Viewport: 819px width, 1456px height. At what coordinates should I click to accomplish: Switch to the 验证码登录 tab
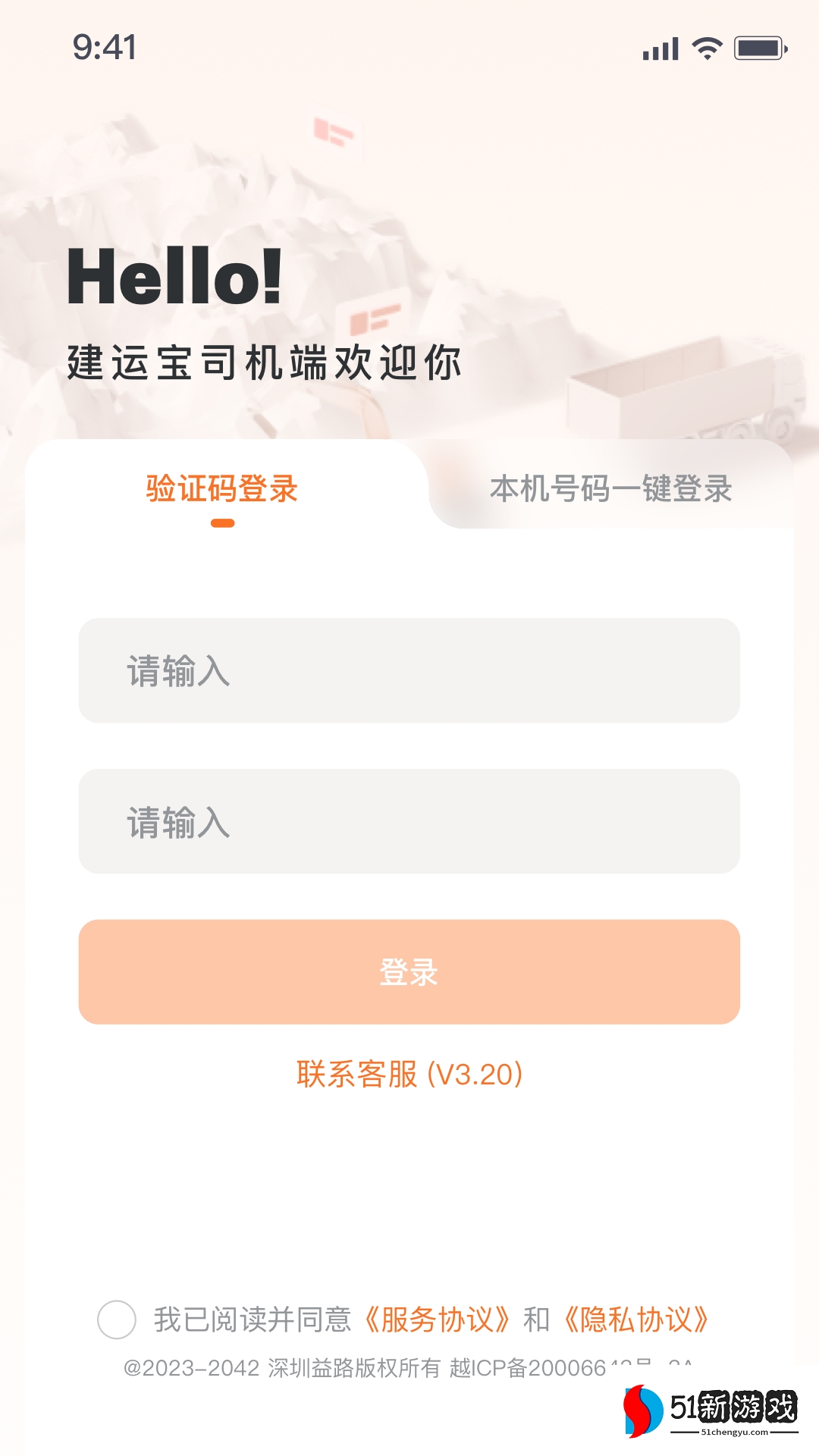[x=222, y=489]
